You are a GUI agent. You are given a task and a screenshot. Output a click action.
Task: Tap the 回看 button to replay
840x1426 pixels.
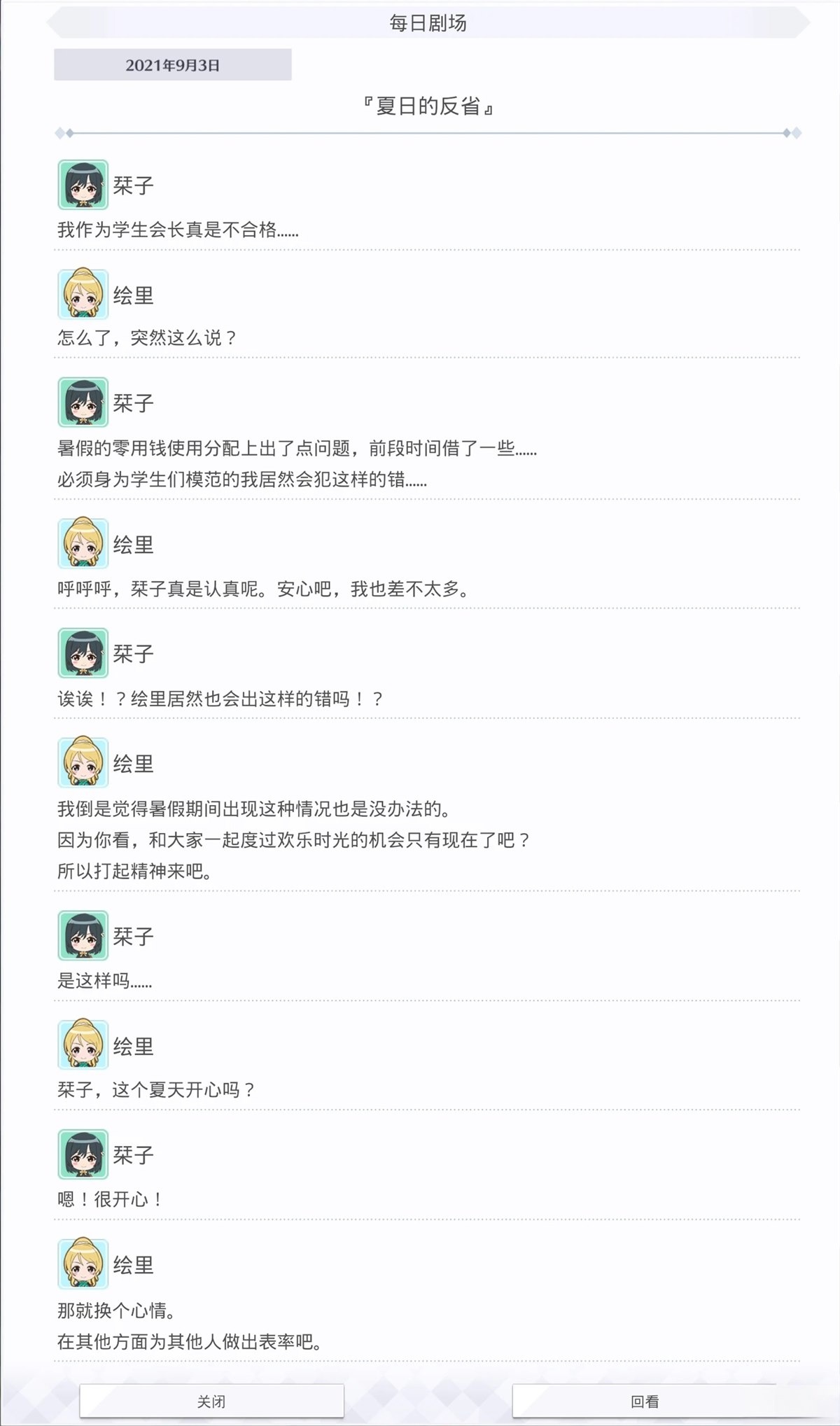[644, 1401]
